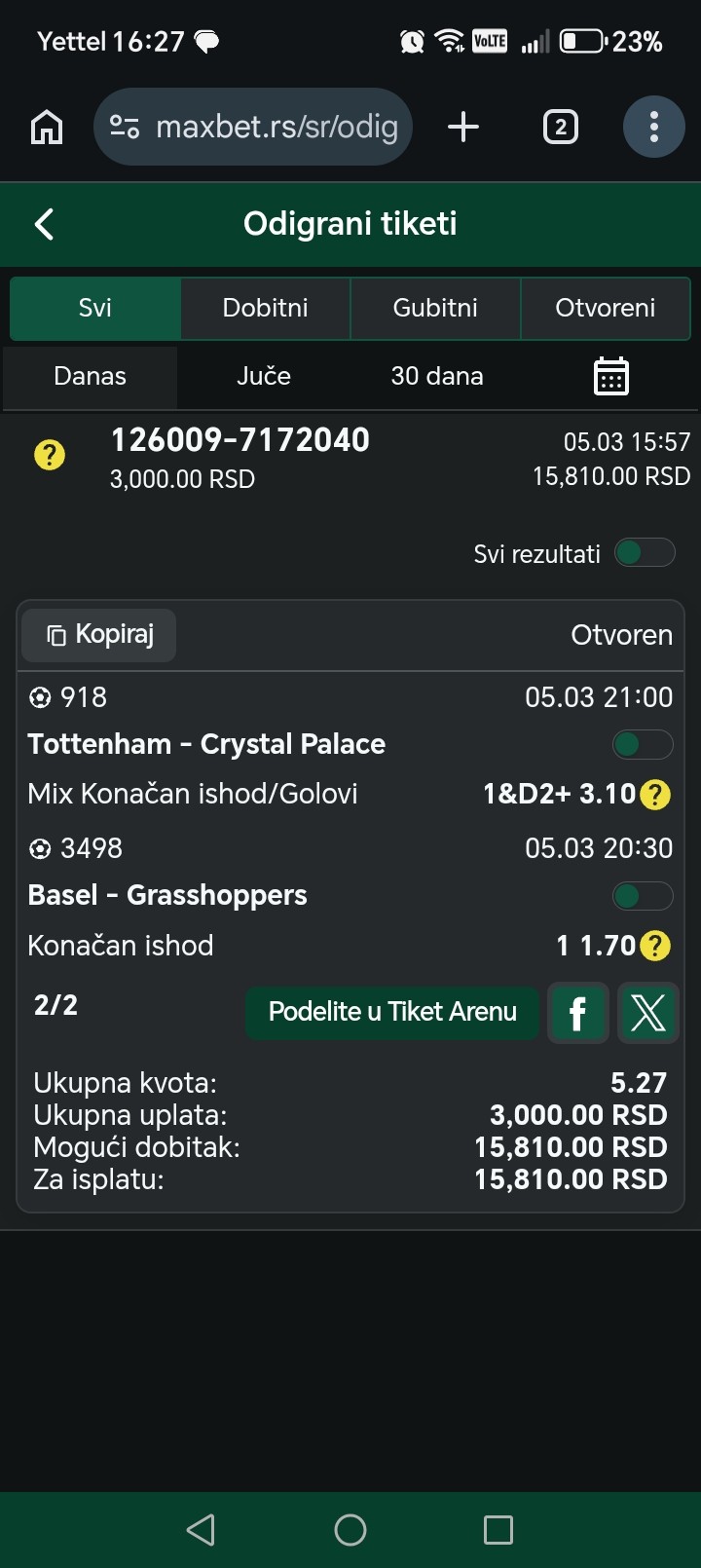This screenshot has width=701, height=1568.
Task: Open help for the 1&D2+ bet
Action: pos(655,795)
